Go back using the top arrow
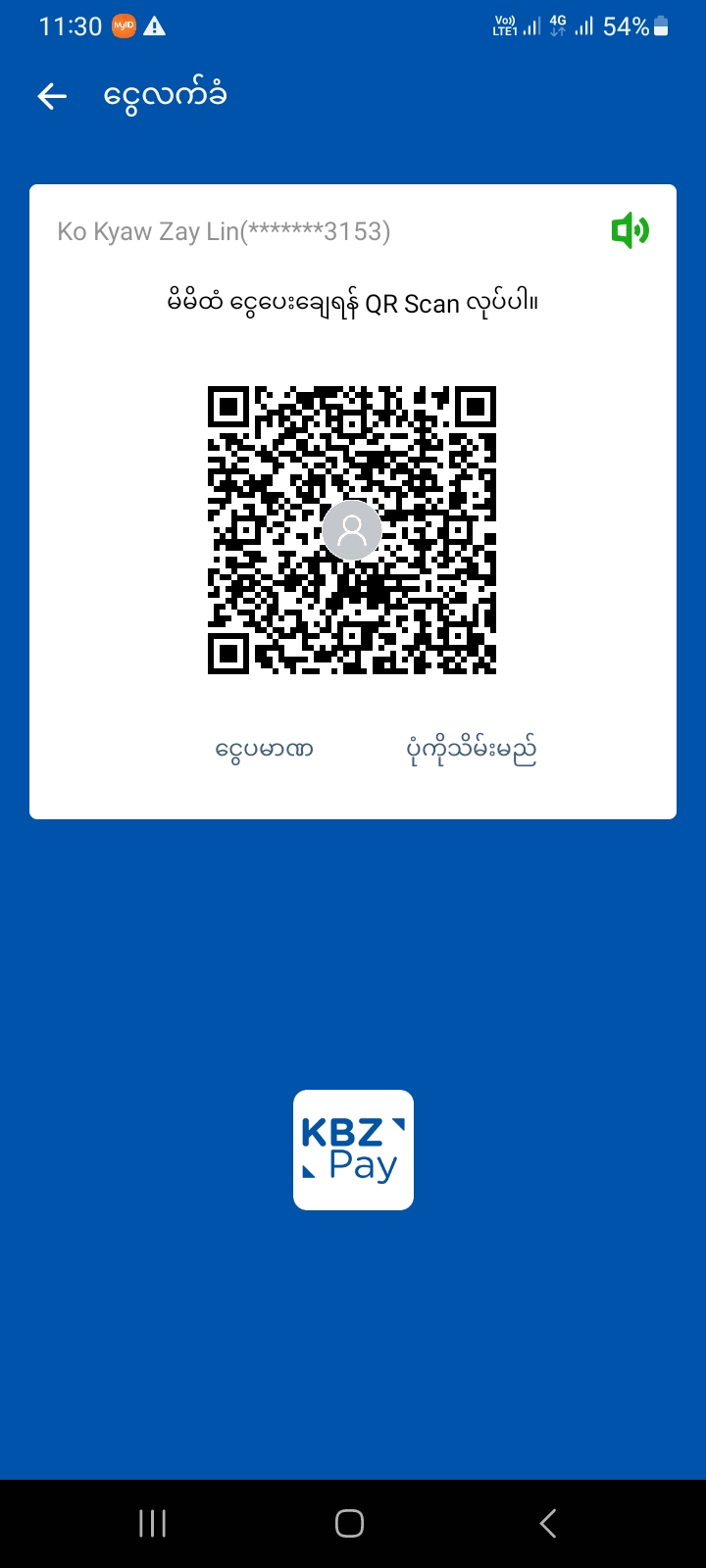Viewport: 706px width, 1568px height. tap(52, 95)
